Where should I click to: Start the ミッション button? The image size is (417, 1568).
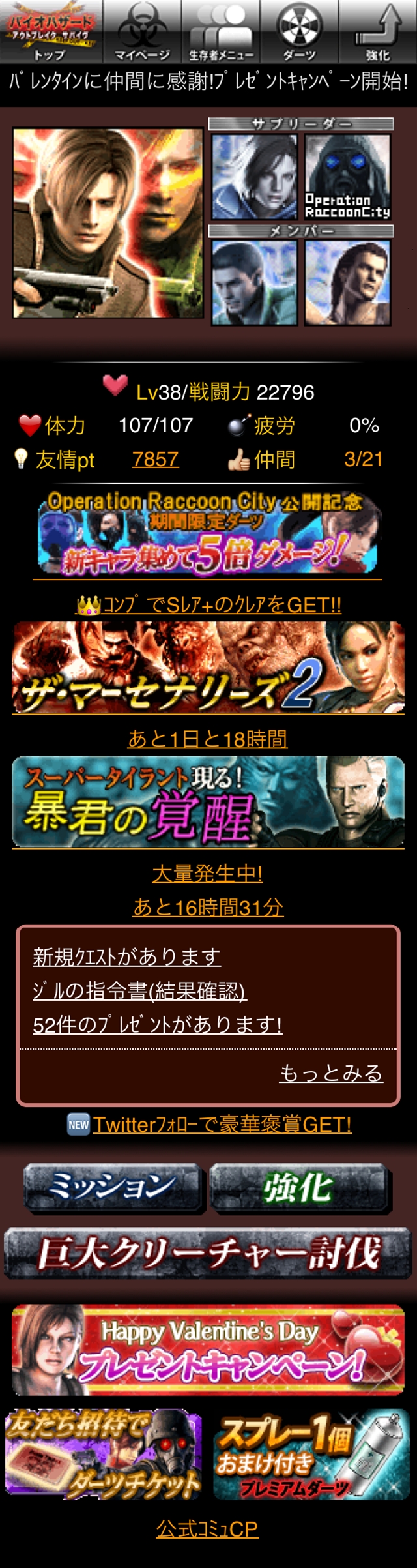tap(113, 1188)
